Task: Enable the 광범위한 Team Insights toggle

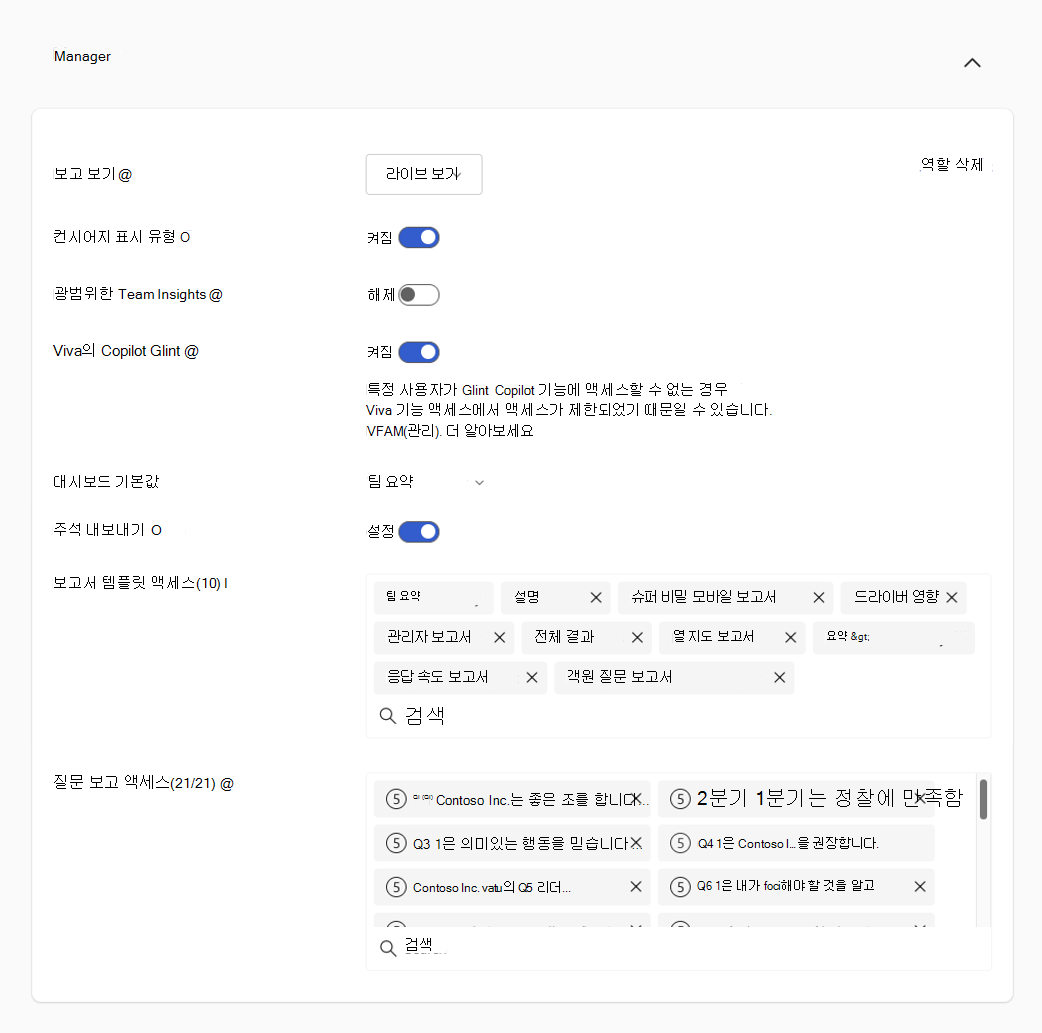Action: [x=419, y=295]
